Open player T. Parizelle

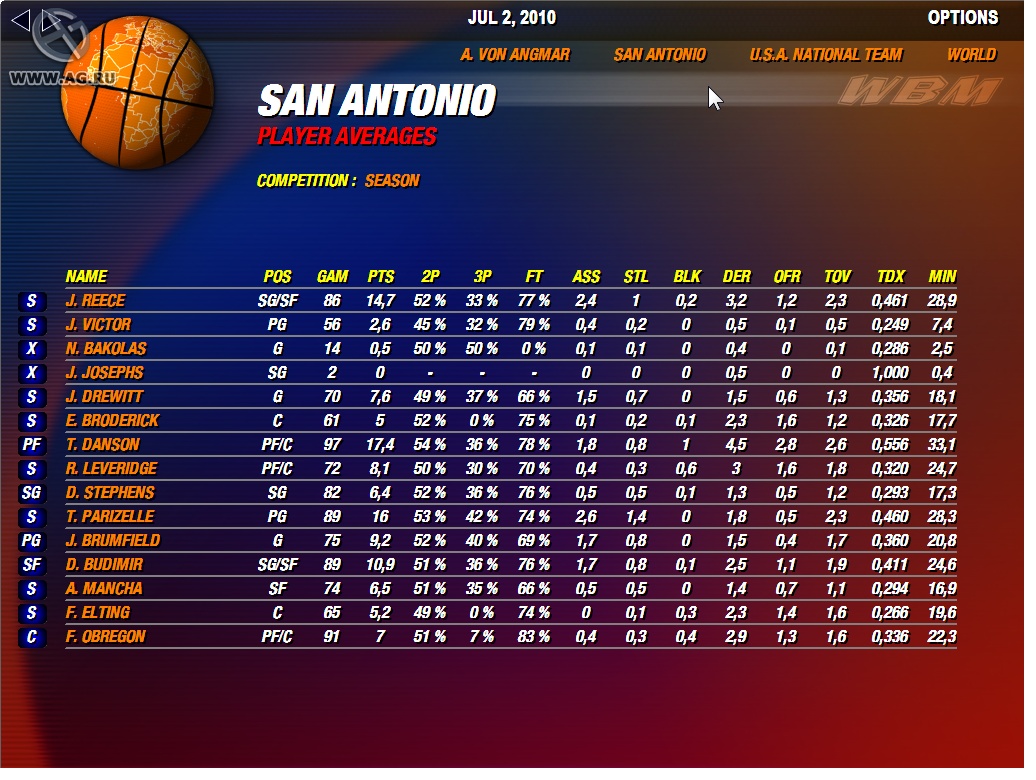point(110,516)
